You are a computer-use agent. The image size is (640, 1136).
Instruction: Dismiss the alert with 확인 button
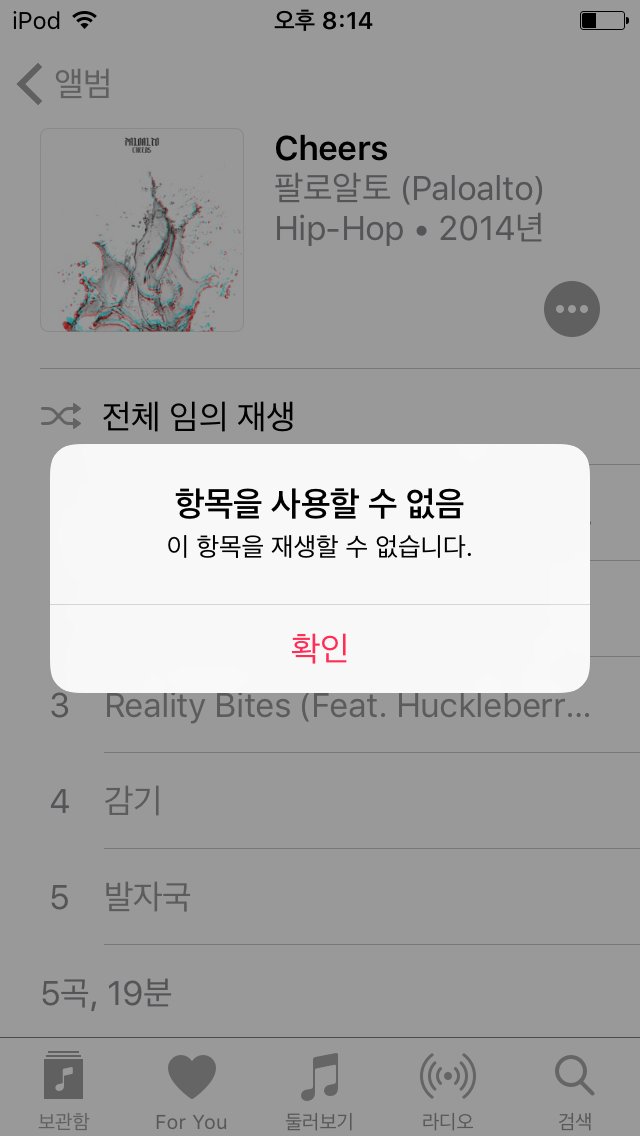(x=319, y=648)
